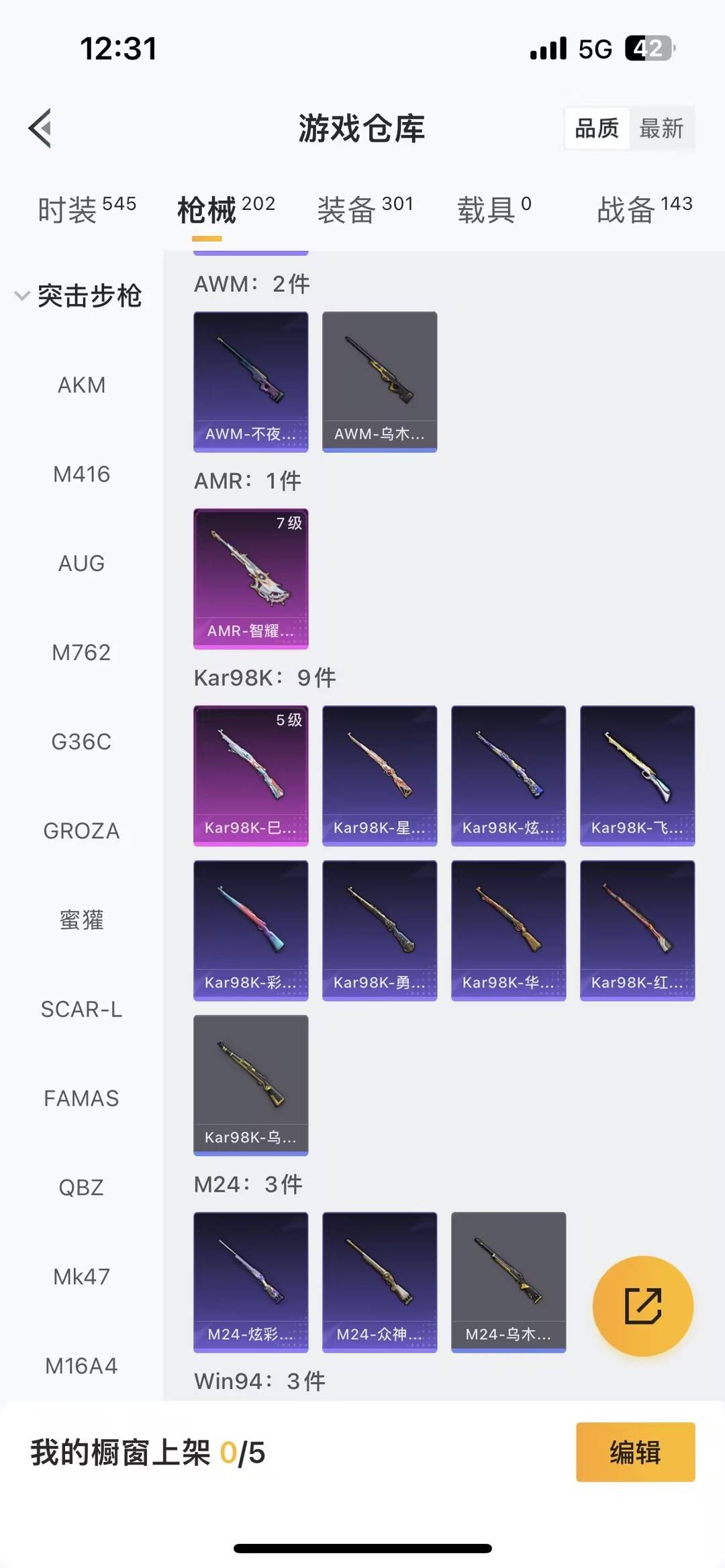Switch sorting to 最新 mode
The height and width of the screenshot is (1568, 725).
click(661, 128)
